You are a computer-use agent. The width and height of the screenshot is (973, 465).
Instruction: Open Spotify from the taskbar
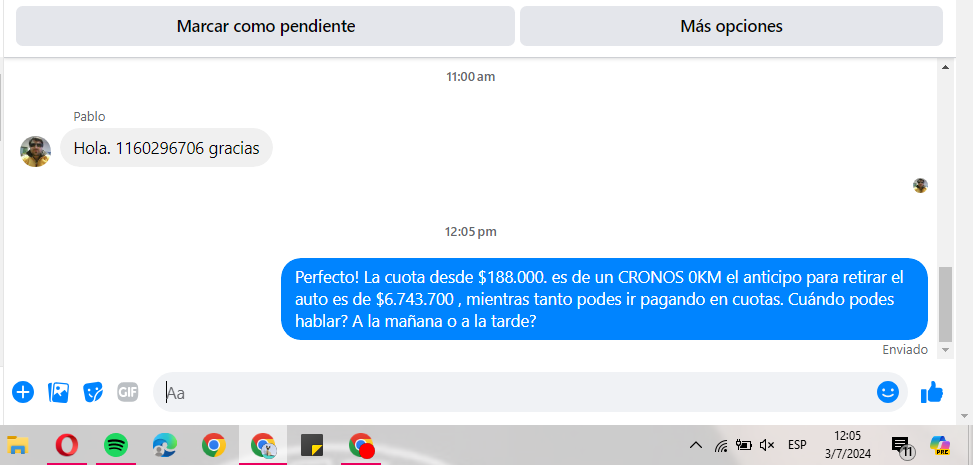116,445
